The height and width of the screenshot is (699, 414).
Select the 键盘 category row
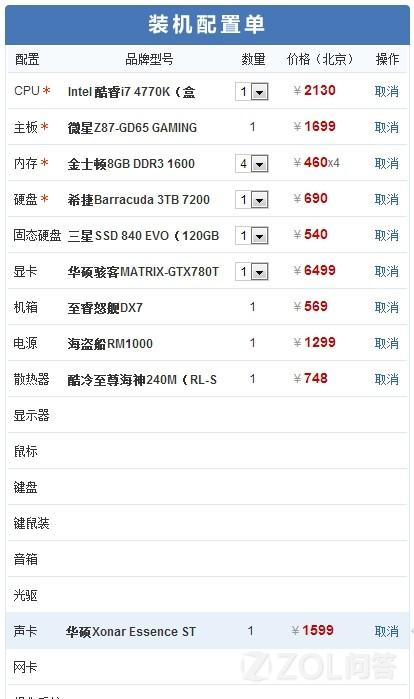coord(207,487)
